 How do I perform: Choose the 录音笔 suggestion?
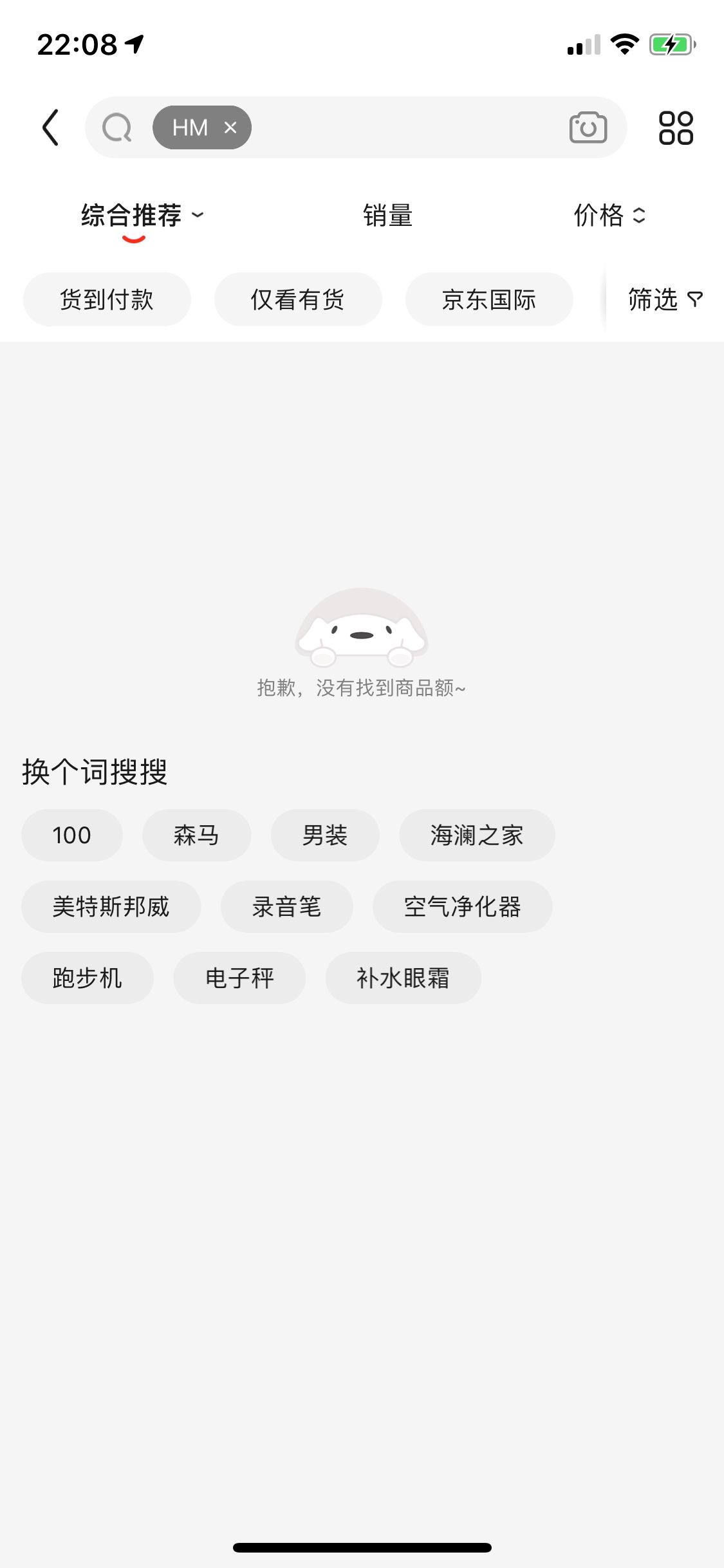[286, 906]
